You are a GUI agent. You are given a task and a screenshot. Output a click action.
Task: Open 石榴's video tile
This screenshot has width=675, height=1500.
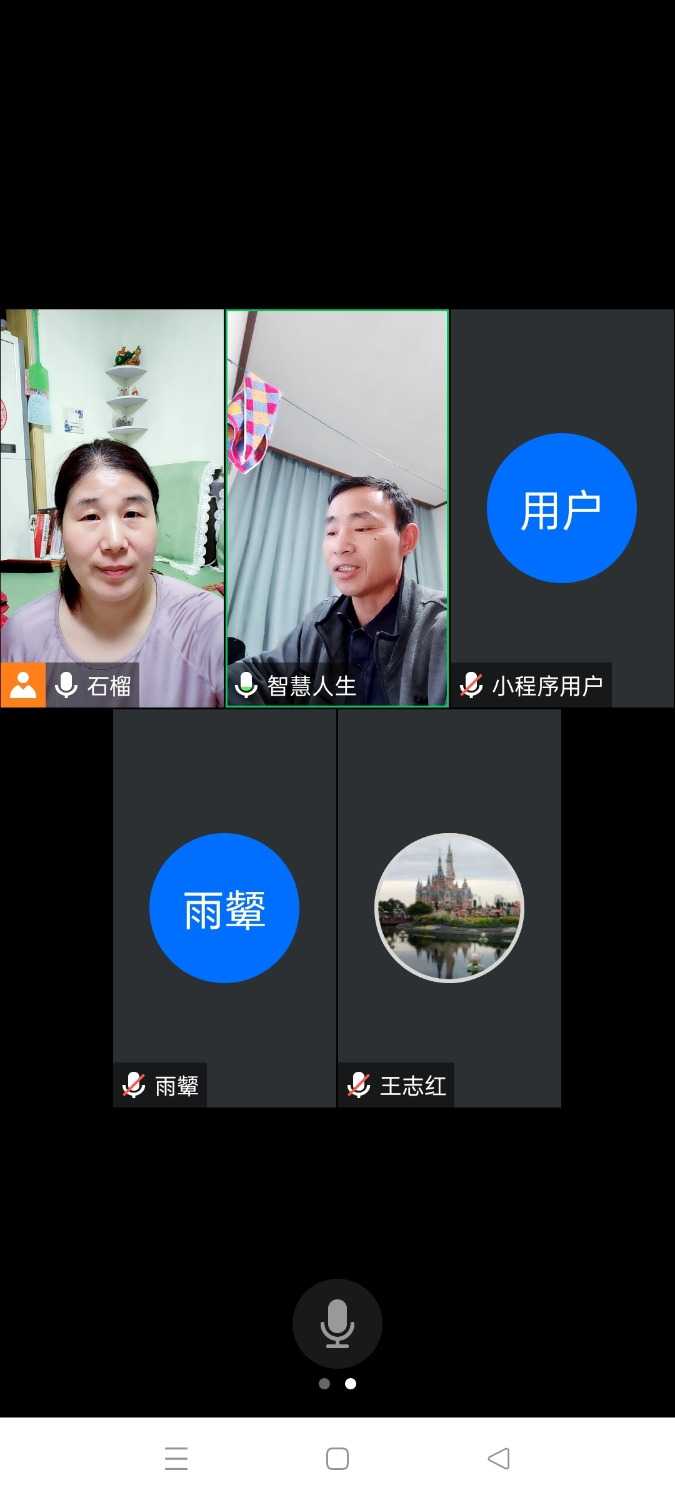click(112, 508)
